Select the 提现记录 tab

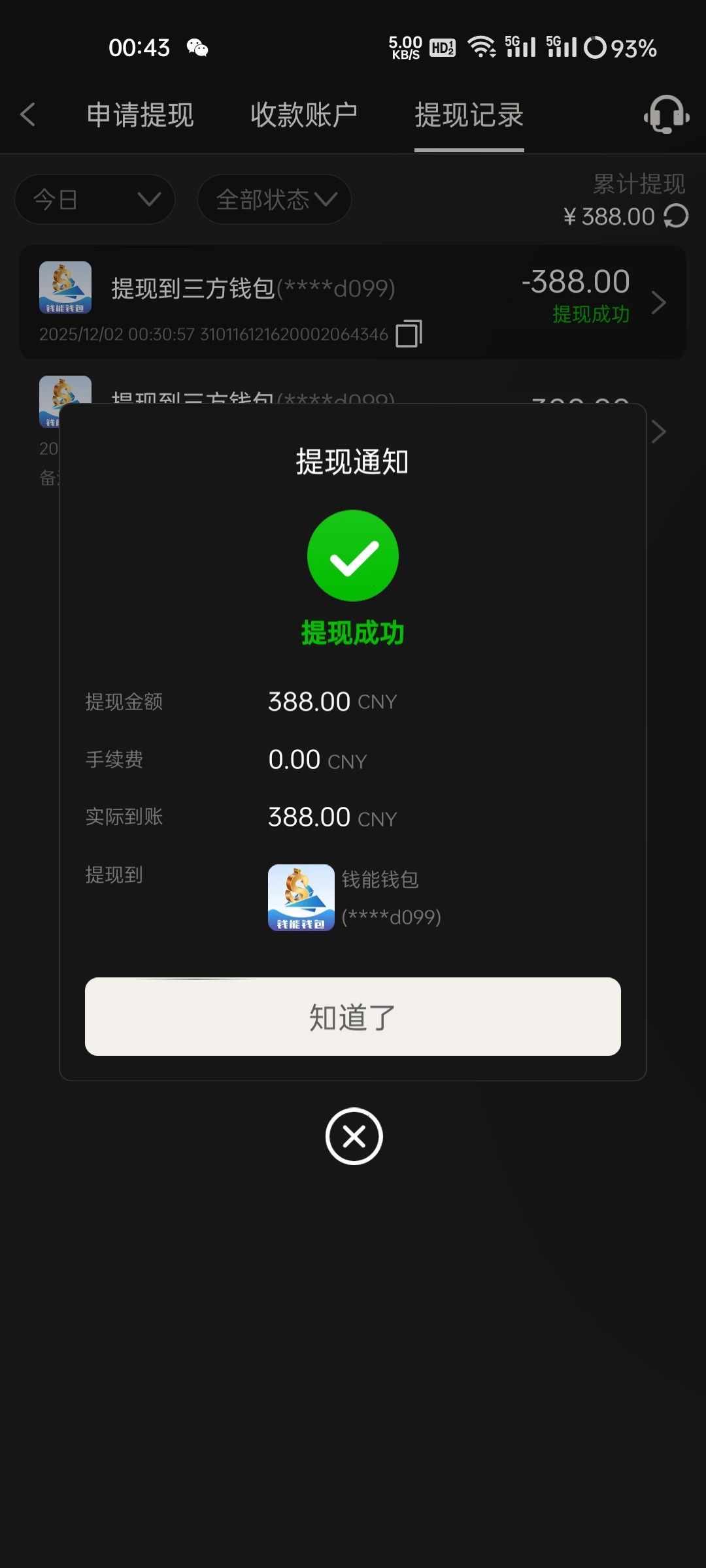[x=468, y=115]
